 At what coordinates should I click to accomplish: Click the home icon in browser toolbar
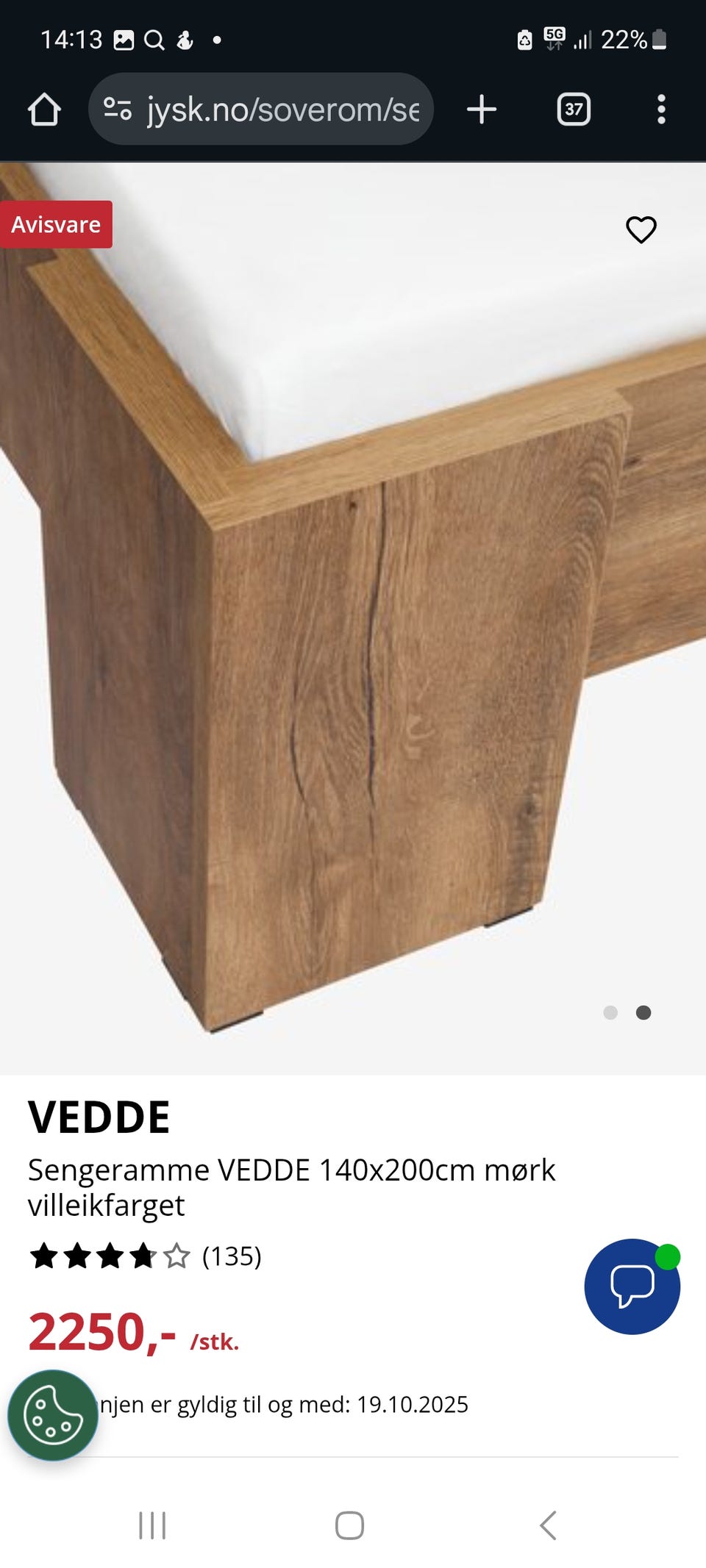(x=46, y=110)
